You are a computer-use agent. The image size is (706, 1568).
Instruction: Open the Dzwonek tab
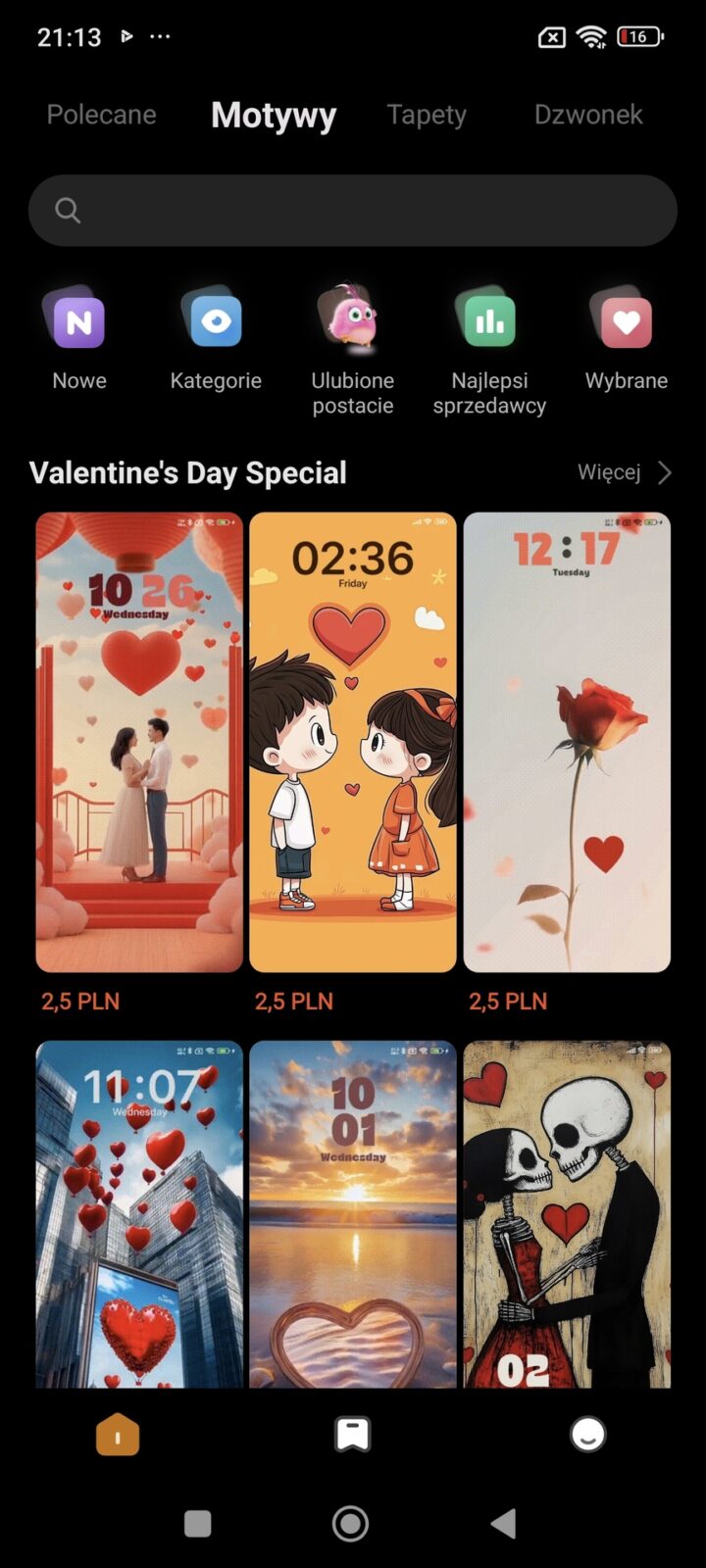pyautogui.click(x=588, y=115)
